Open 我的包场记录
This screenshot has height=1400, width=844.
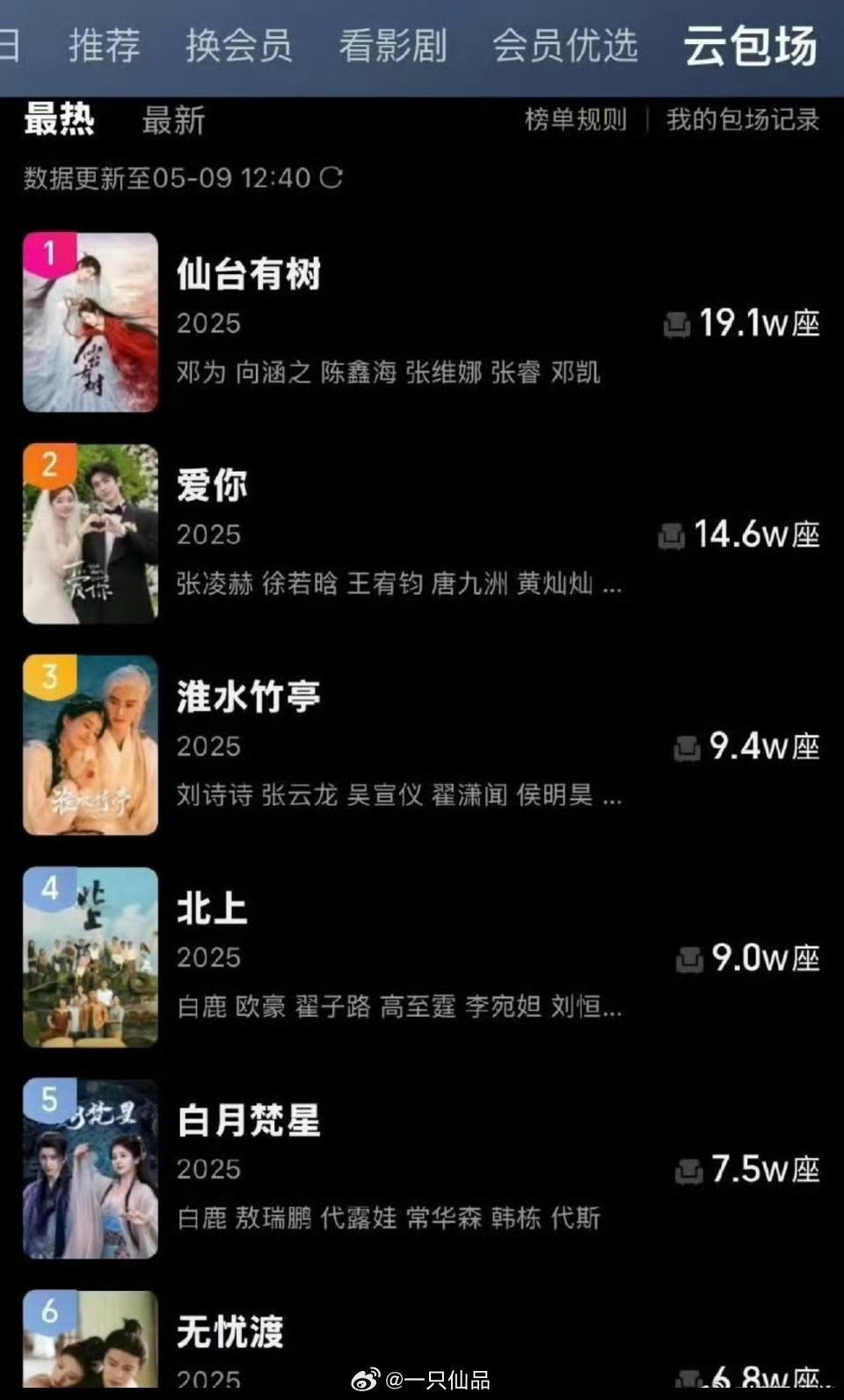(743, 120)
